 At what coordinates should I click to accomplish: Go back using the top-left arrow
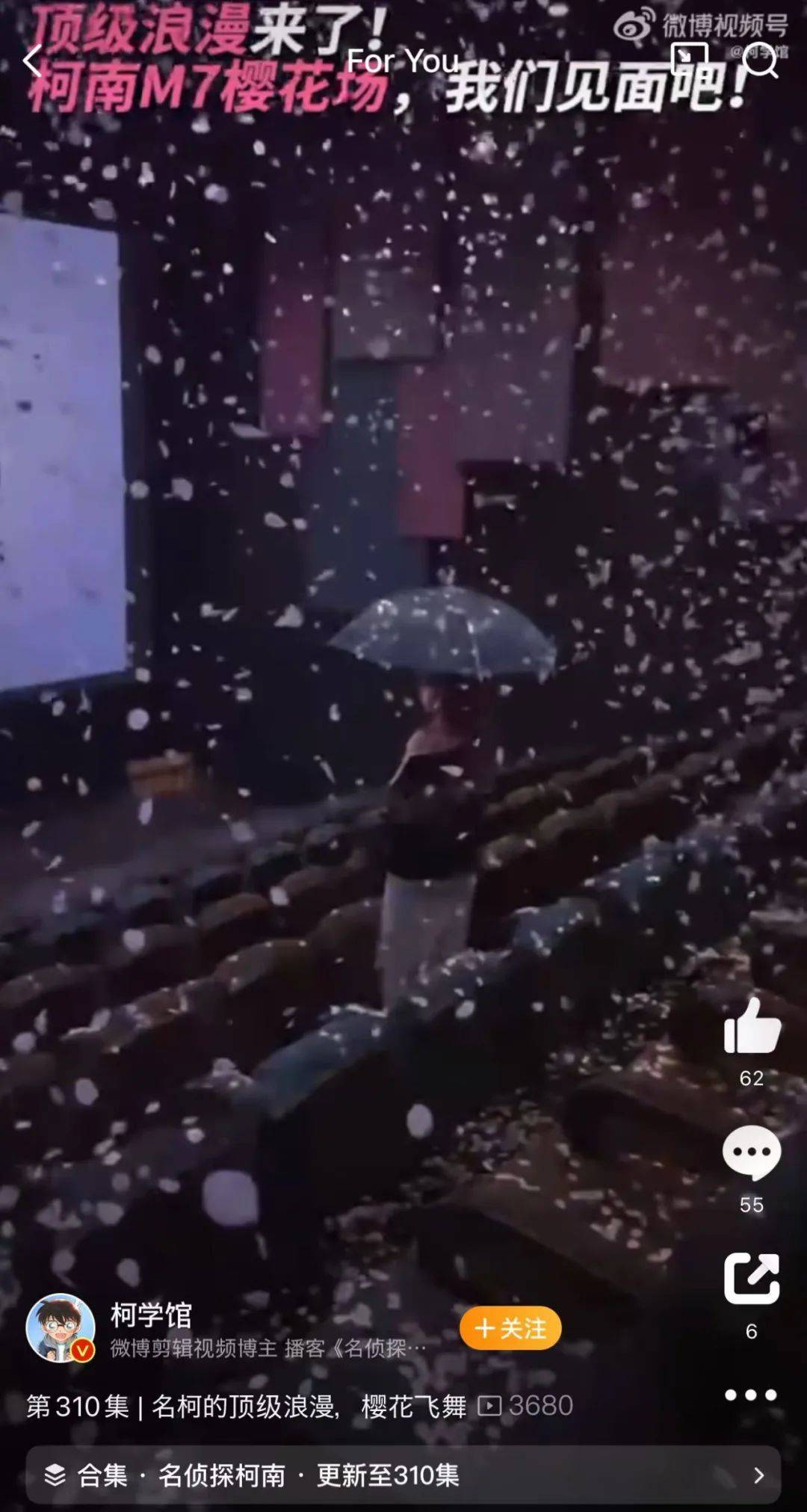pyautogui.click(x=33, y=61)
